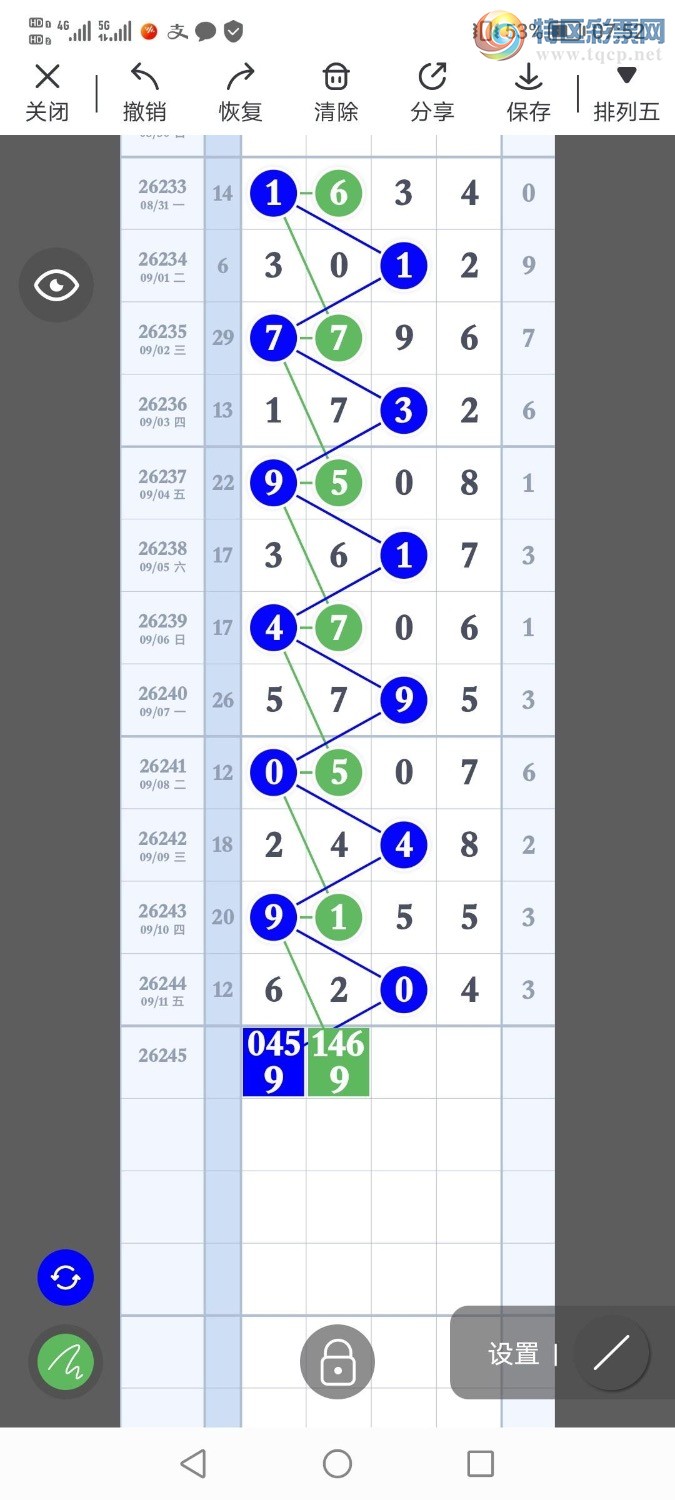This screenshot has height=1500, width=675.
Task: Save the chart with 保存
Action: (528, 92)
